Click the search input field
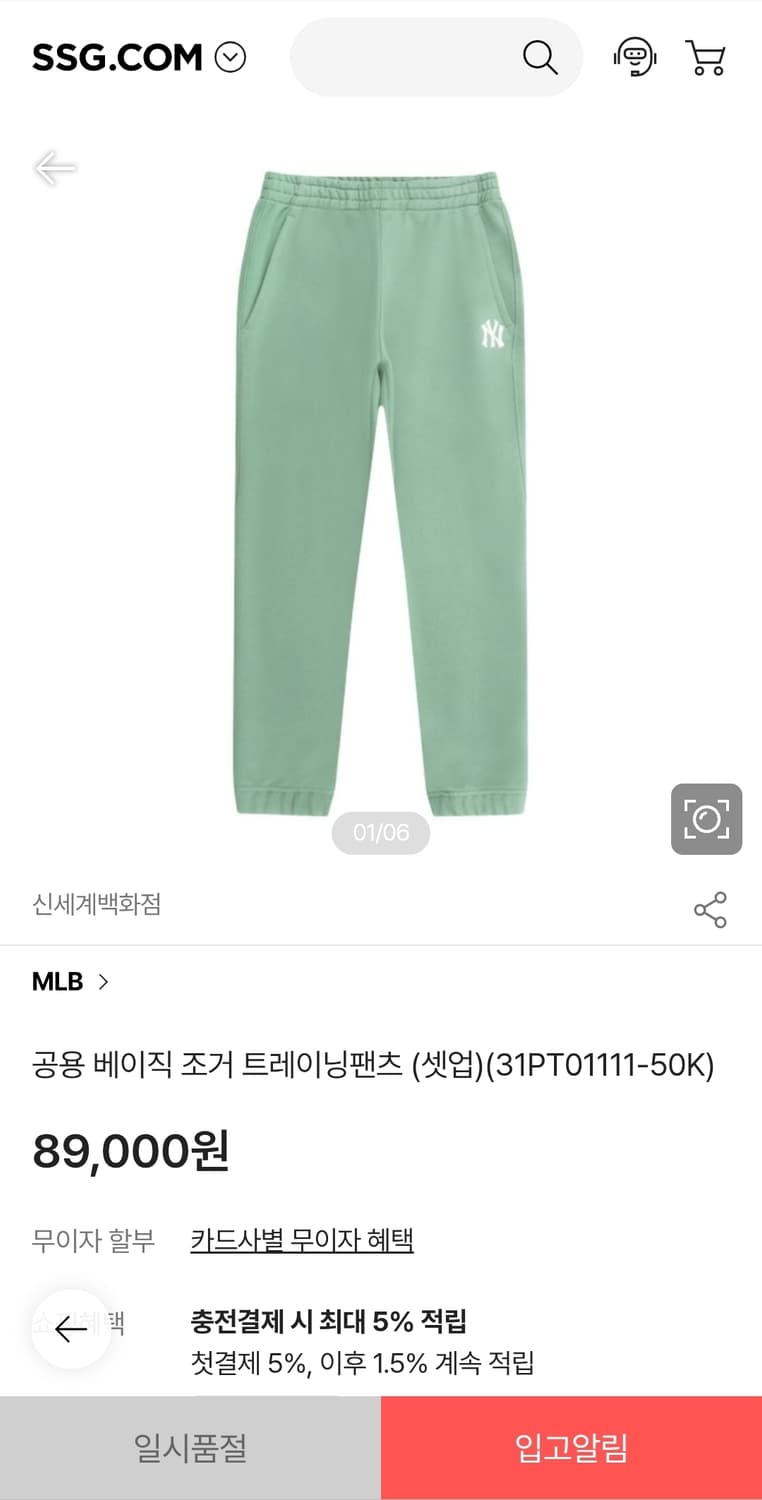Viewport: 762px width, 1500px height. (x=420, y=57)
